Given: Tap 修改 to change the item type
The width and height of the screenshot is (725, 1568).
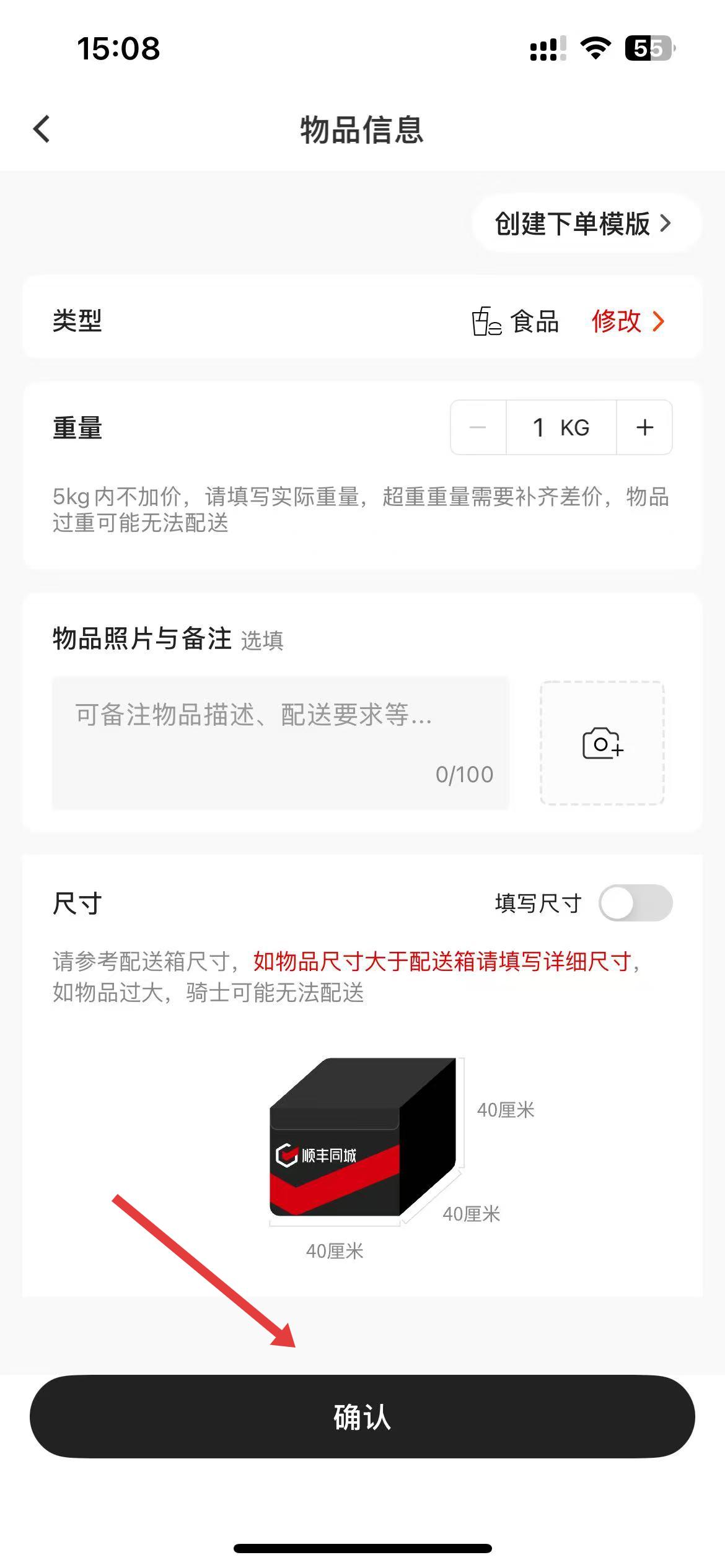Looking at the screenshot, I should 627,321.
